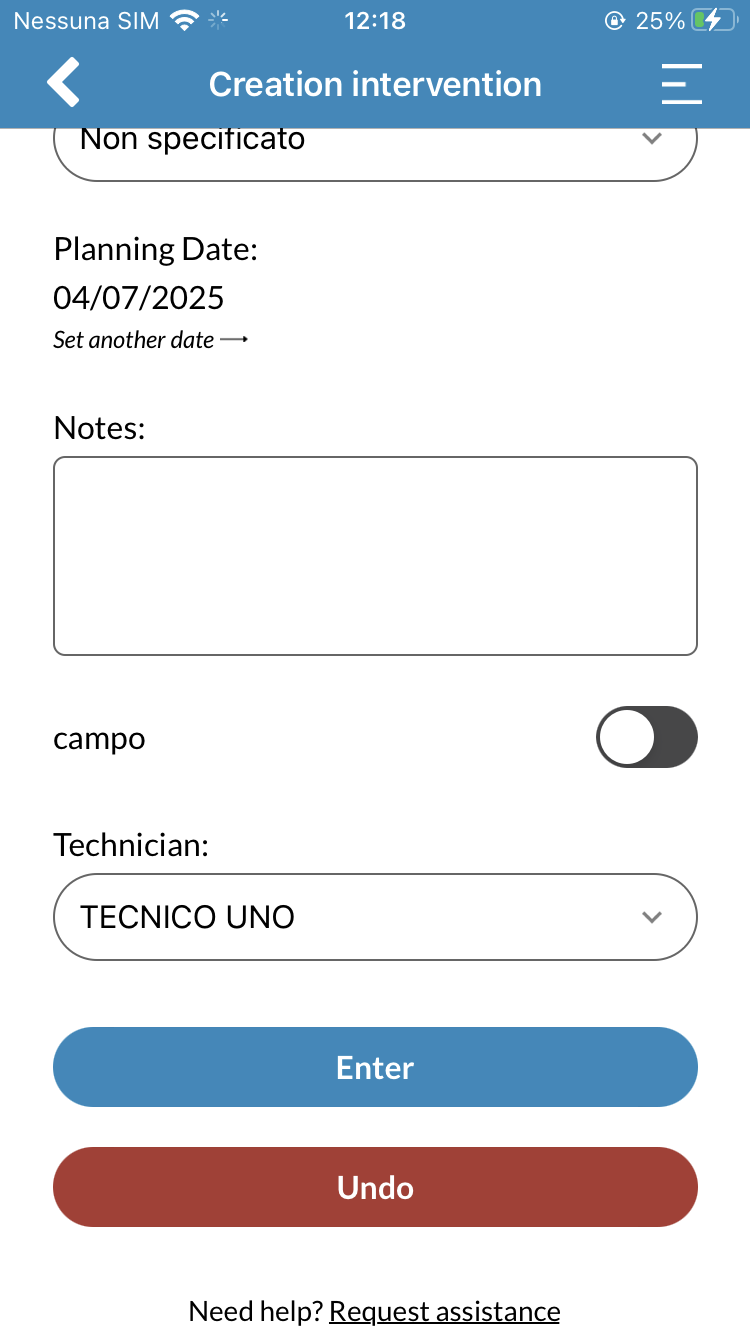Open the Request assistance link
The height and width of the screenshot is (1334, 750).
tap(444, 1311)
